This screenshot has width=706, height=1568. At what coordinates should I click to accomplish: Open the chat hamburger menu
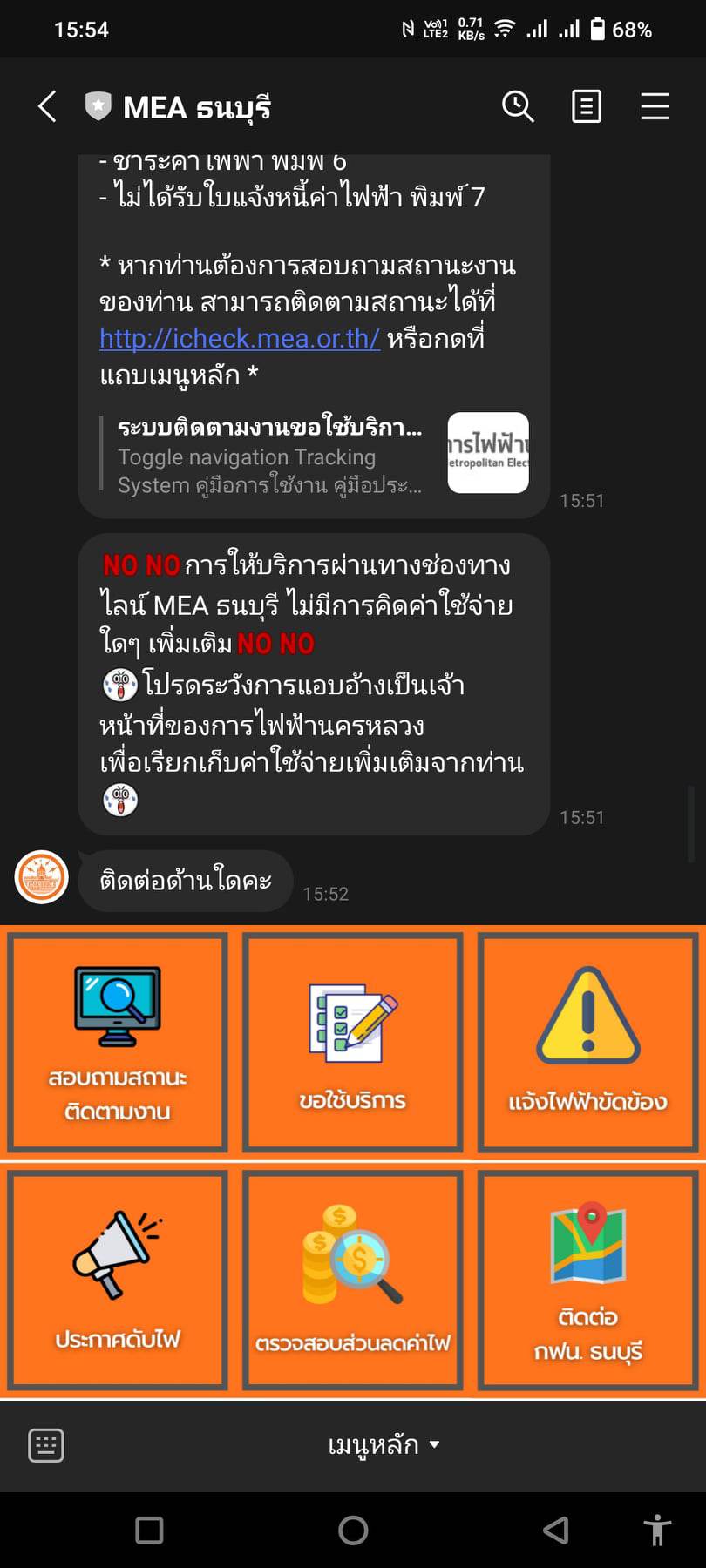pyautogui.click(x=655, y=107)
